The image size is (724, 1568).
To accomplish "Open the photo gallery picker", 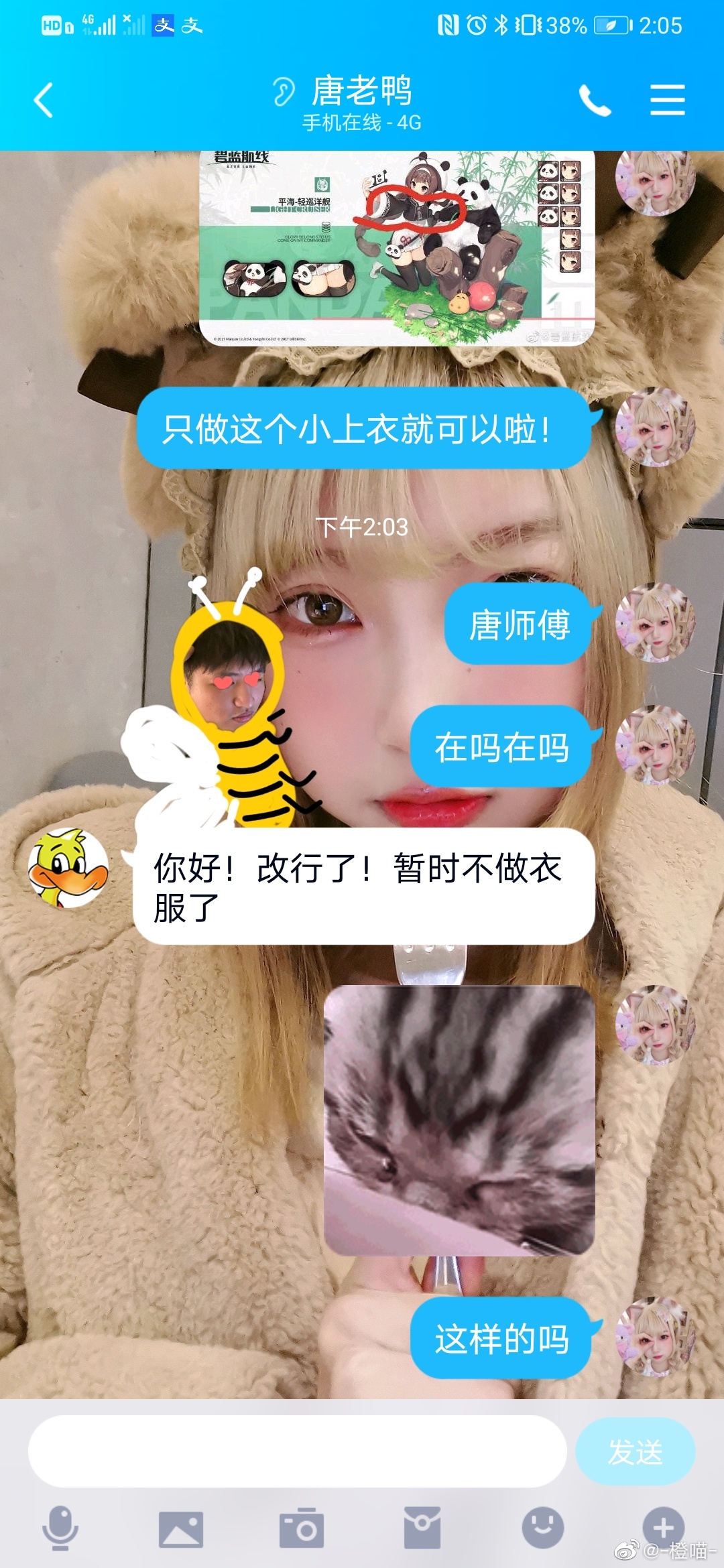I will click(x=180, y=1528).
